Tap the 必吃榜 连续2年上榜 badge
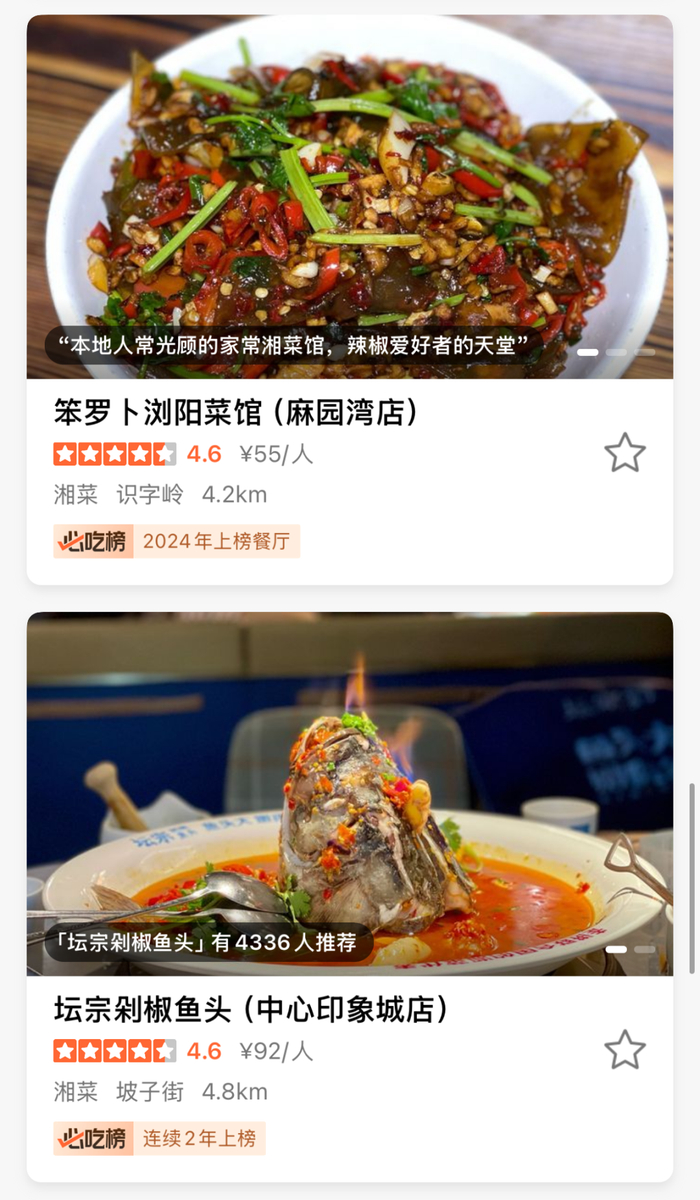700x1200 pixels. [160, 1138]
